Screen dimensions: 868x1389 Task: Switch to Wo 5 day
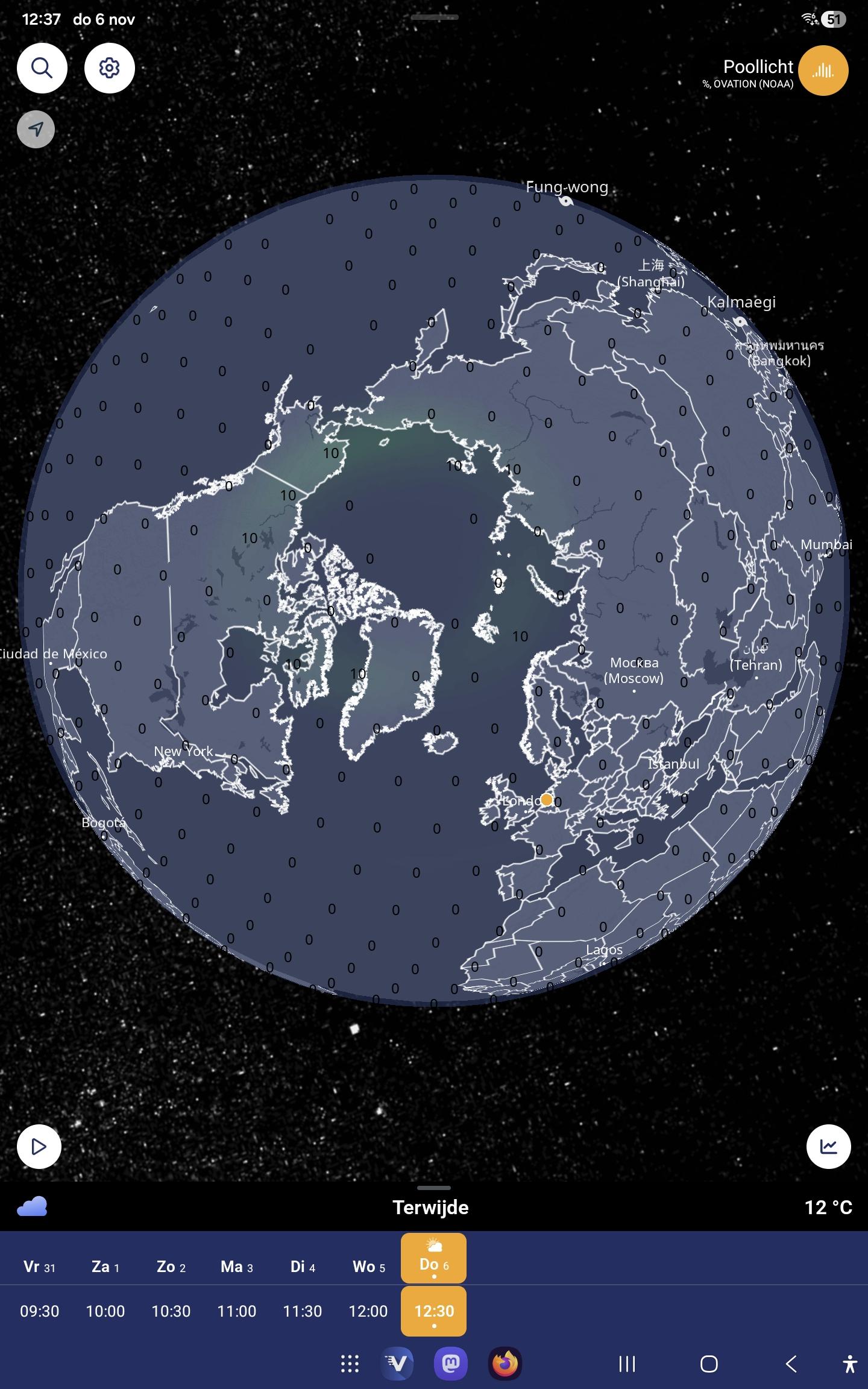tap(368, 1267)
